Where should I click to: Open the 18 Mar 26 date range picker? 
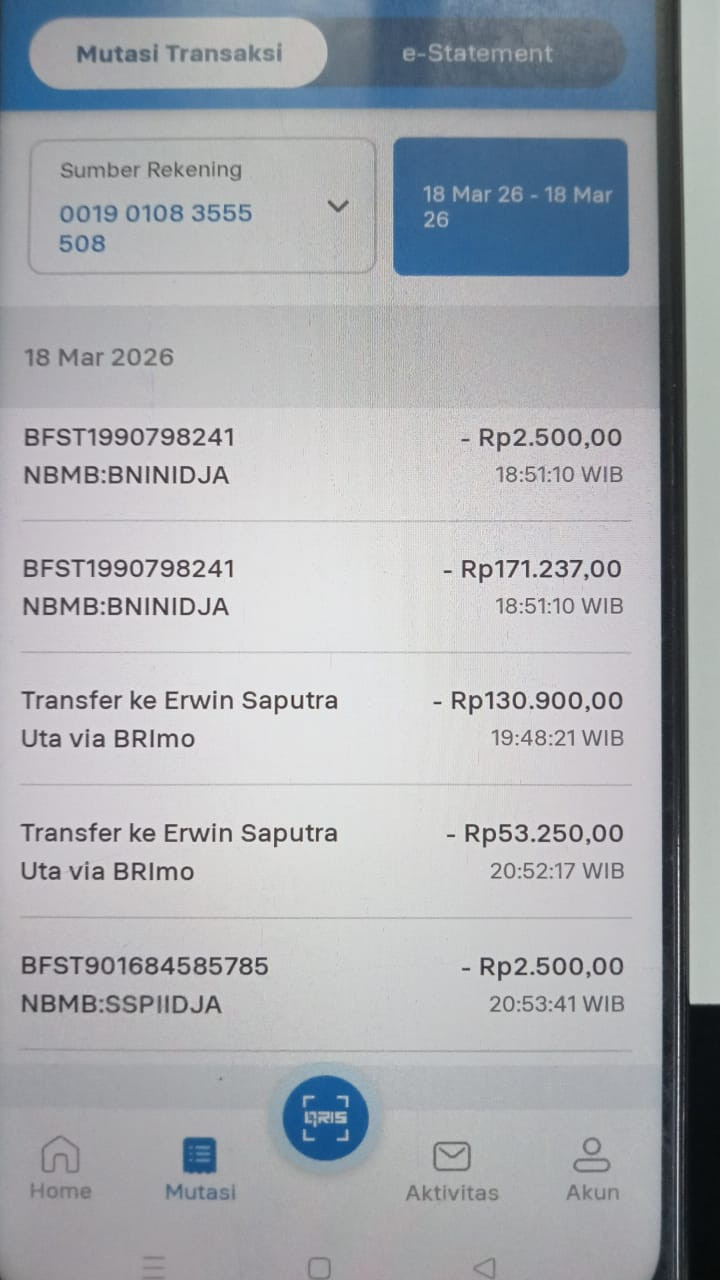click(x=511, y=207)
